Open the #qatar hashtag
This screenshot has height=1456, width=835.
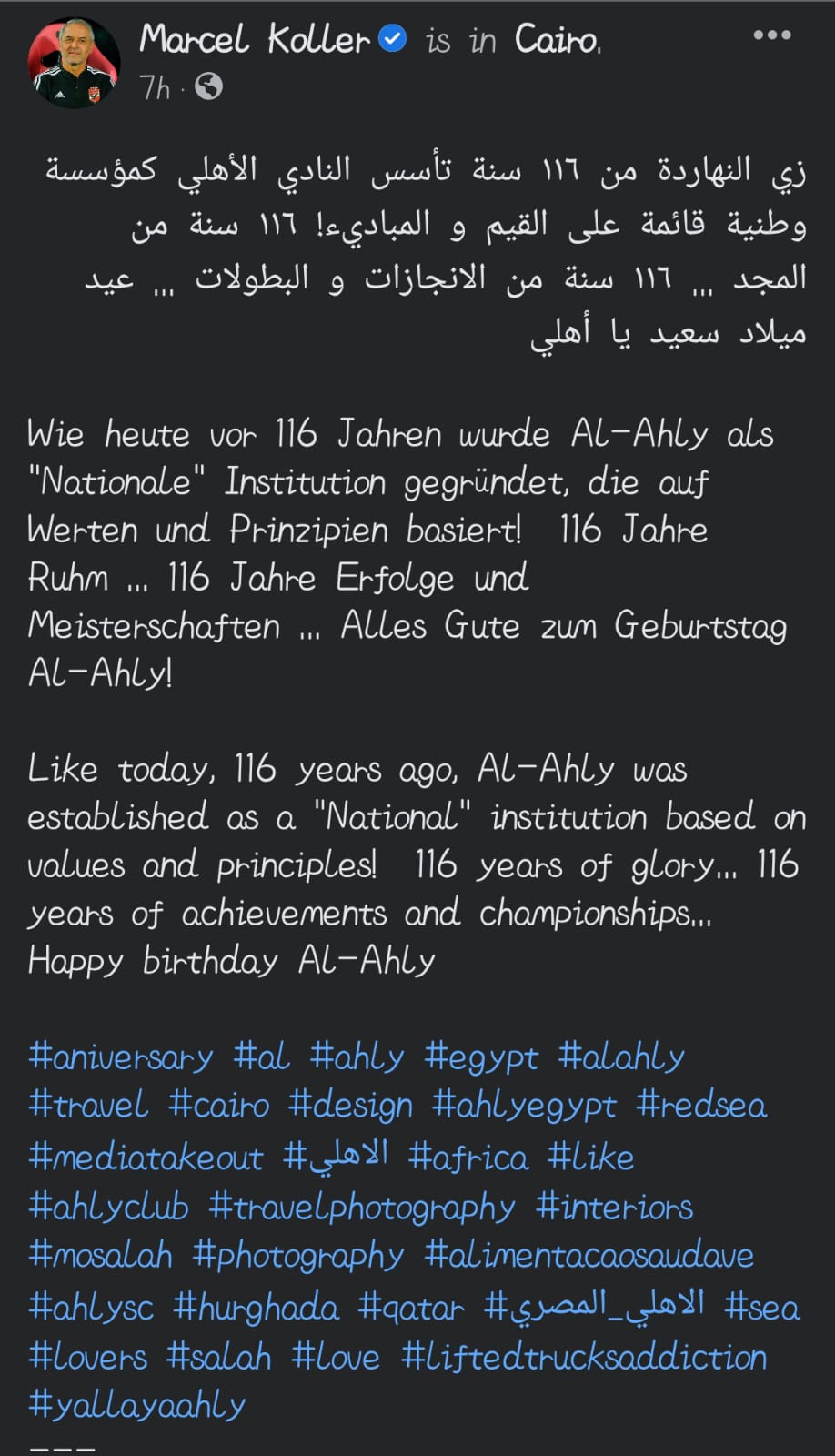coord(411,1309)
